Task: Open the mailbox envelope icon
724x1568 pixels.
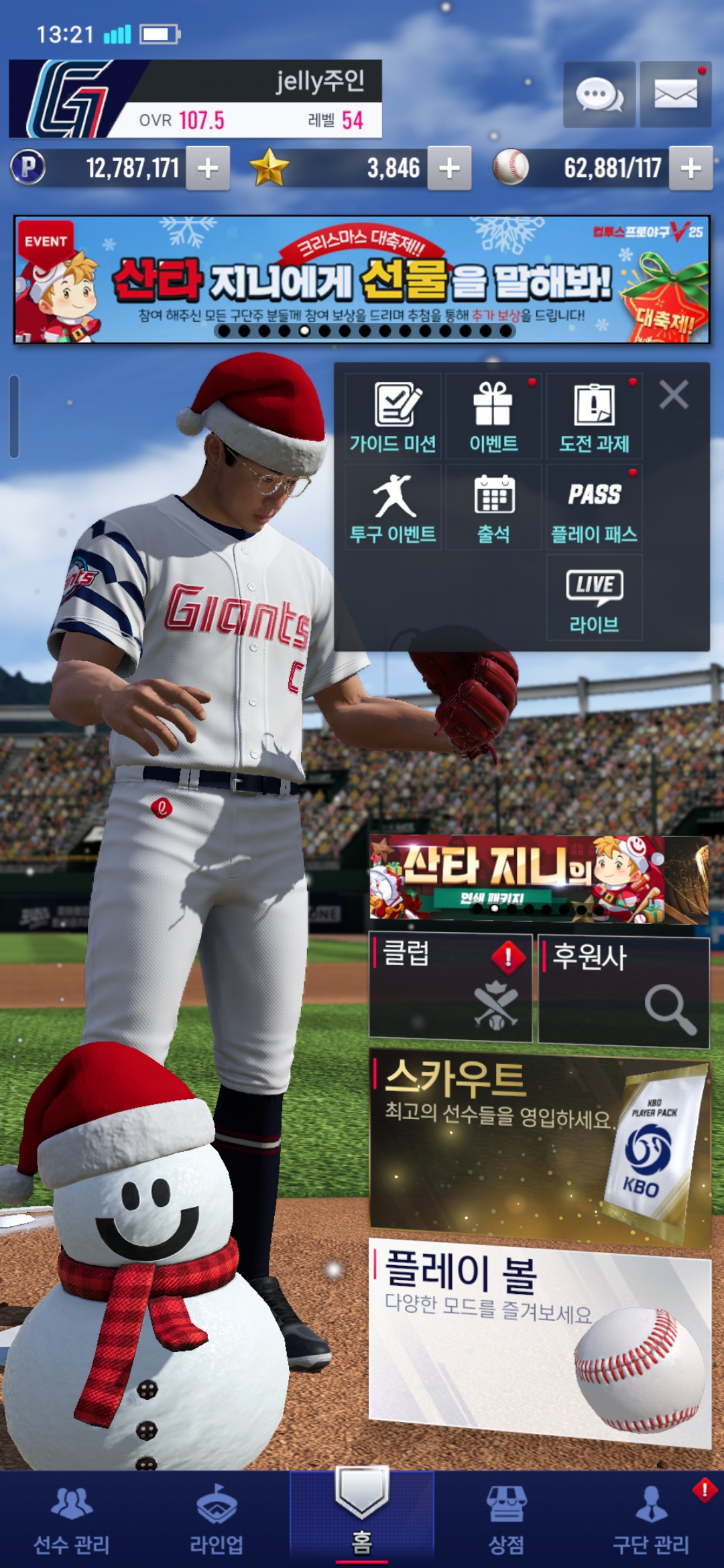Action: 675,94
